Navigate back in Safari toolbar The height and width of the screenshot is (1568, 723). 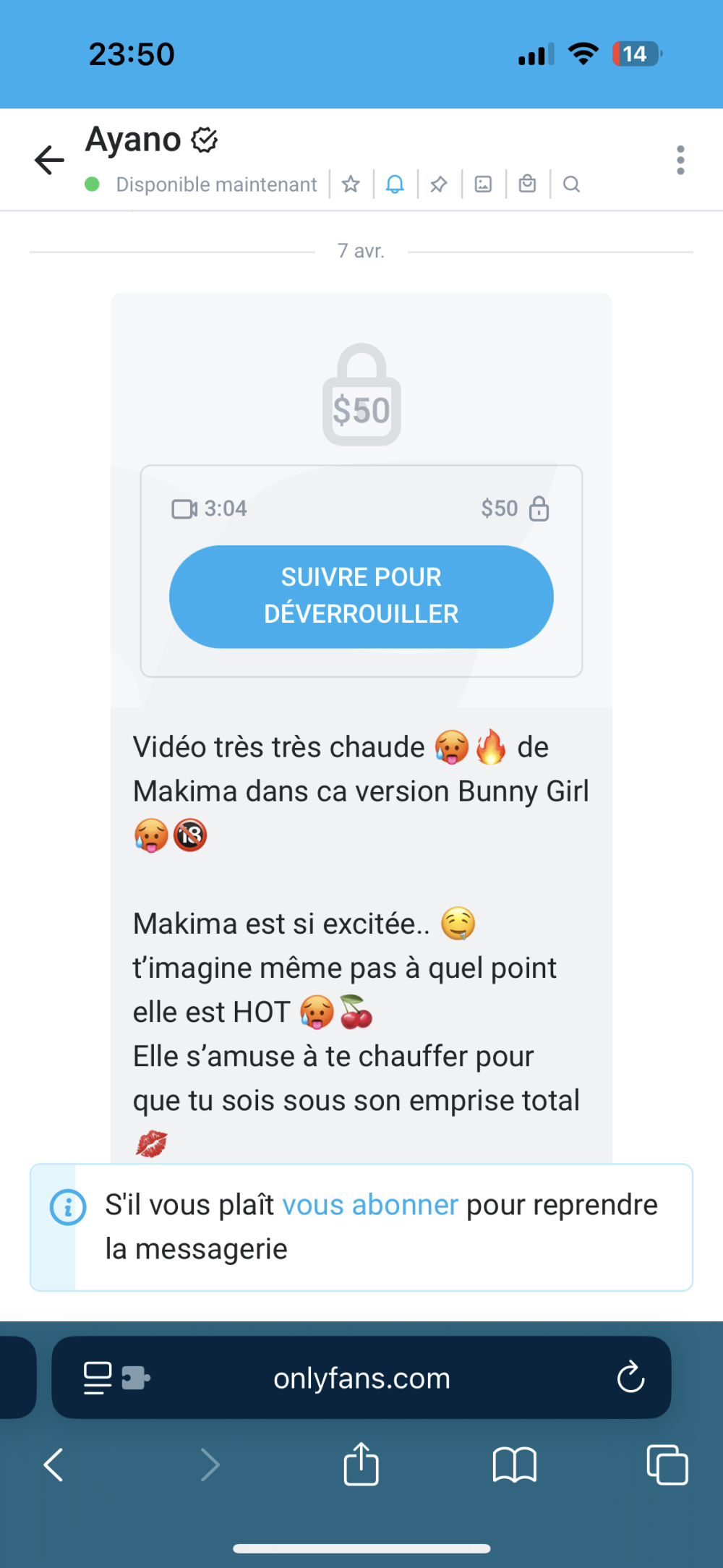tap(54, 1465)
